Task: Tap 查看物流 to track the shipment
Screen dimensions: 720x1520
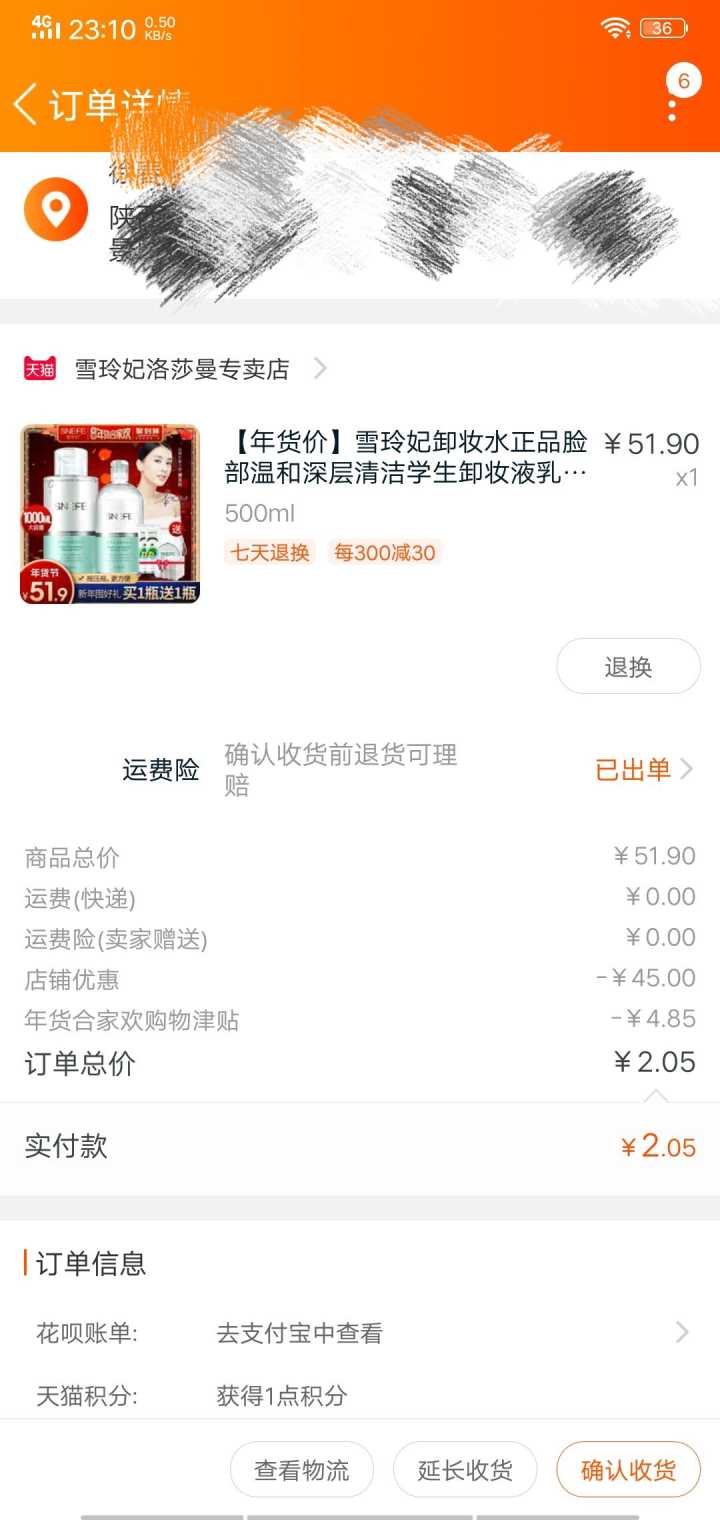Action: click(302, 1470)
